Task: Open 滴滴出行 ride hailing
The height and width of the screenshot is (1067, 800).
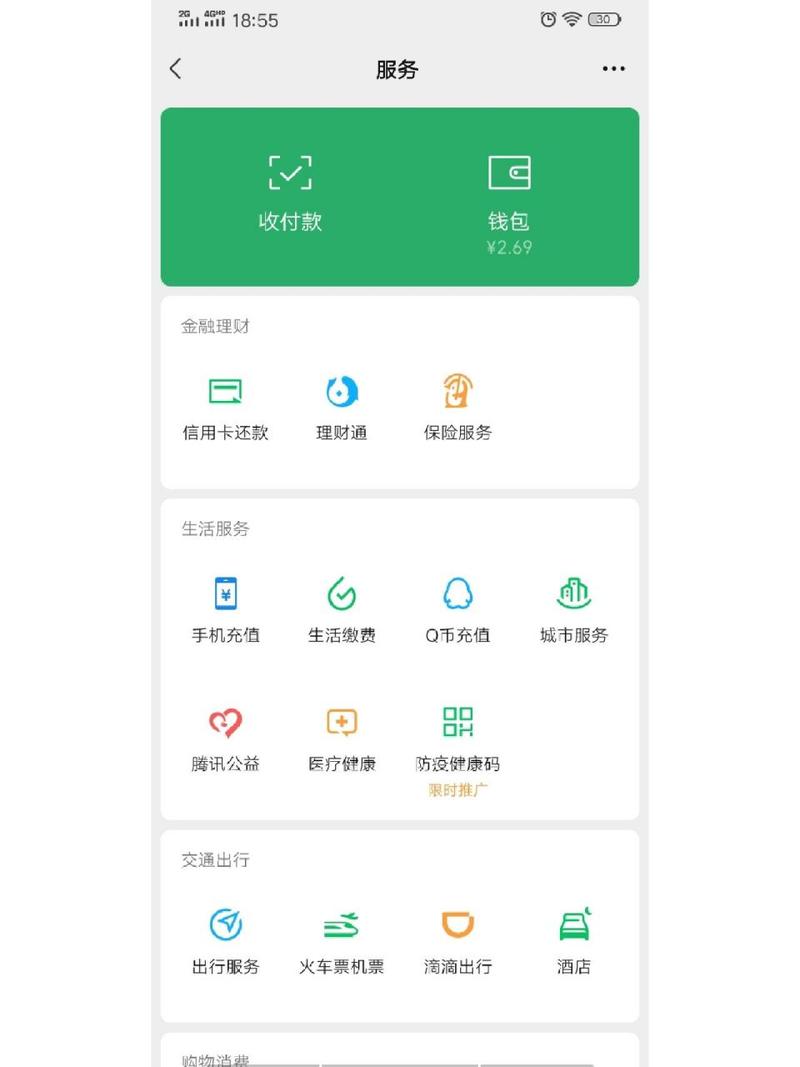Action: [x=458, y=941]
